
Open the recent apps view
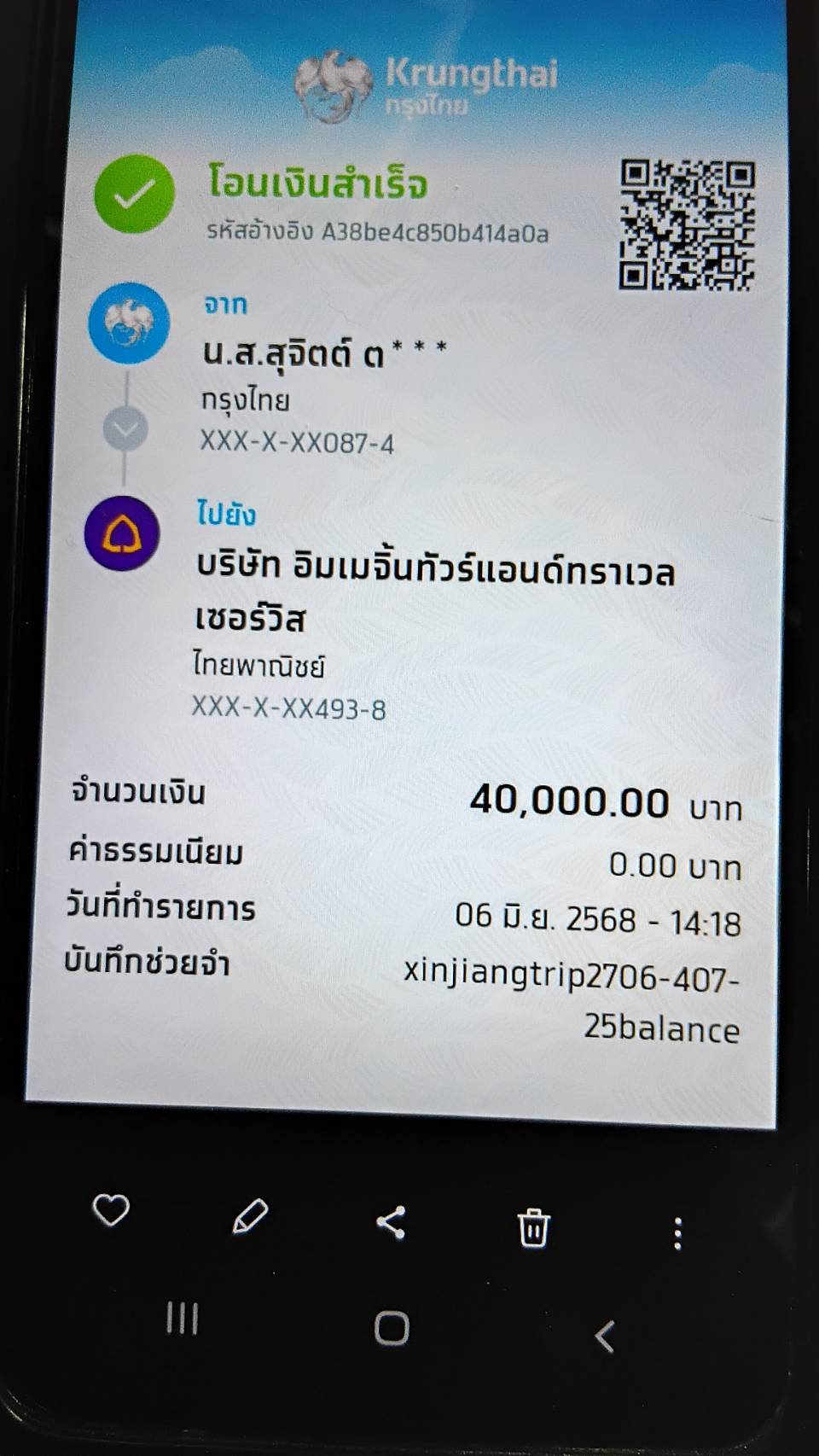[182, 1319]
